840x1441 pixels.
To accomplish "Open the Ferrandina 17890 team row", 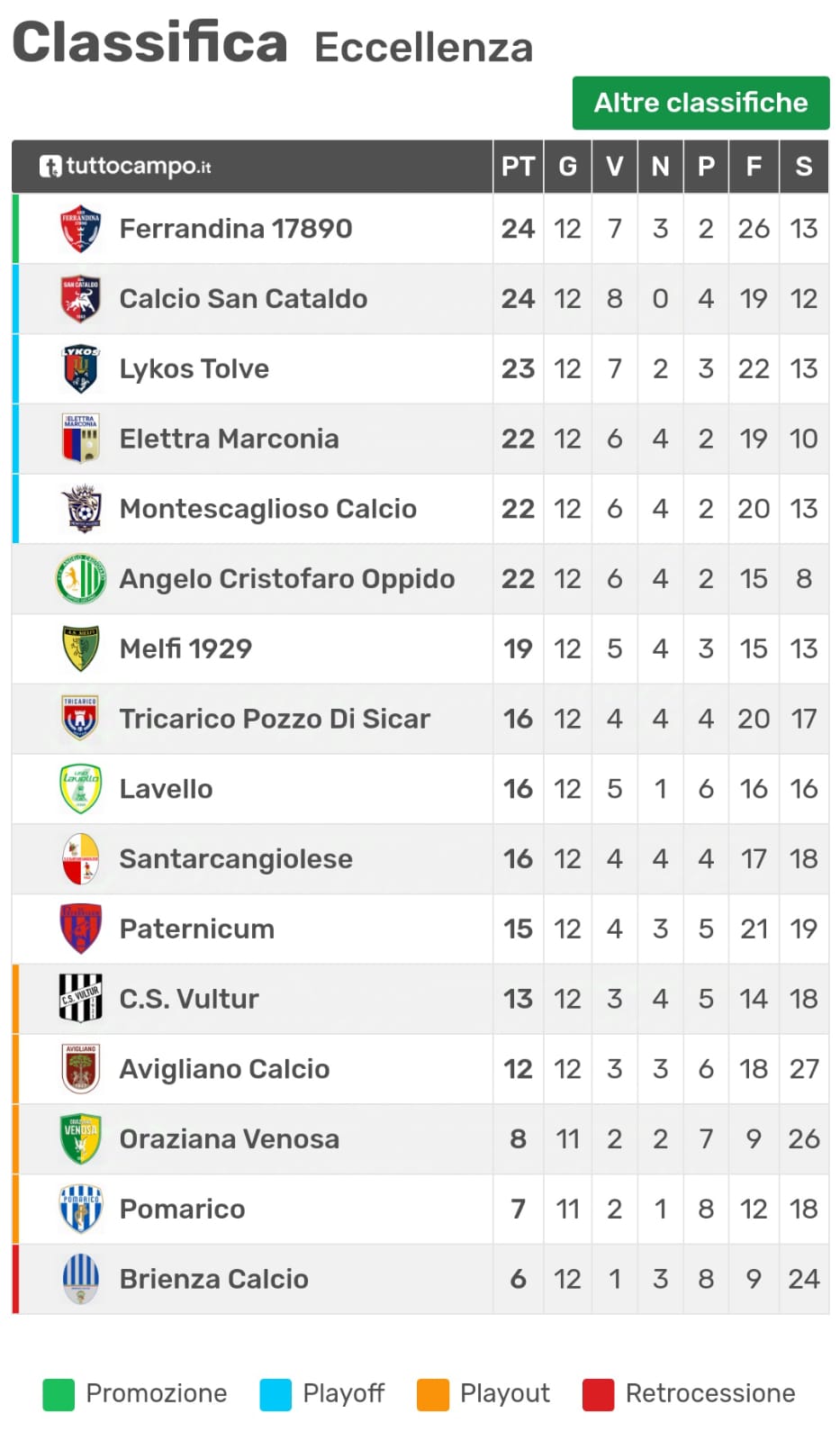I will tap(420, 229).
